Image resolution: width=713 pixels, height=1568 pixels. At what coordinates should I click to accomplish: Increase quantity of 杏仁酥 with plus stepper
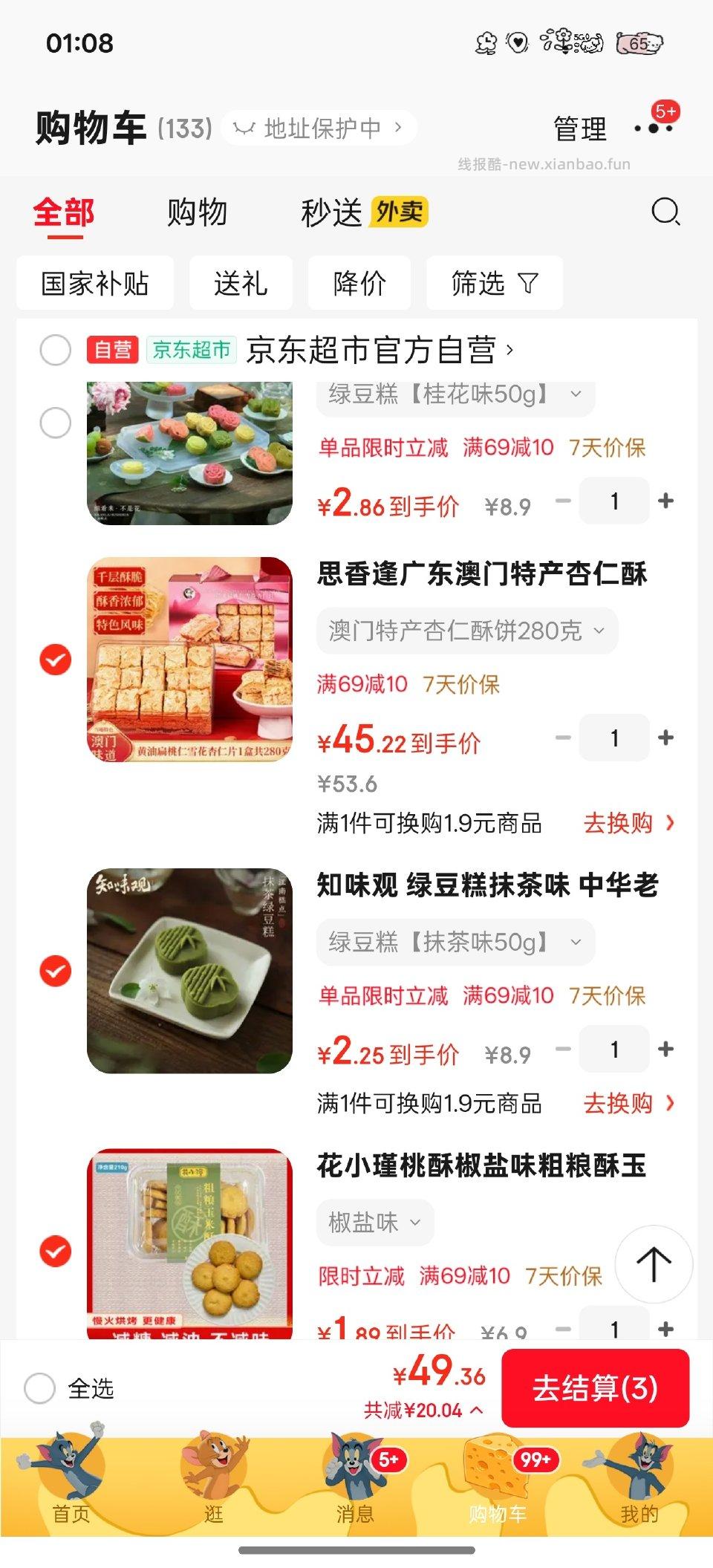point(665,738)
